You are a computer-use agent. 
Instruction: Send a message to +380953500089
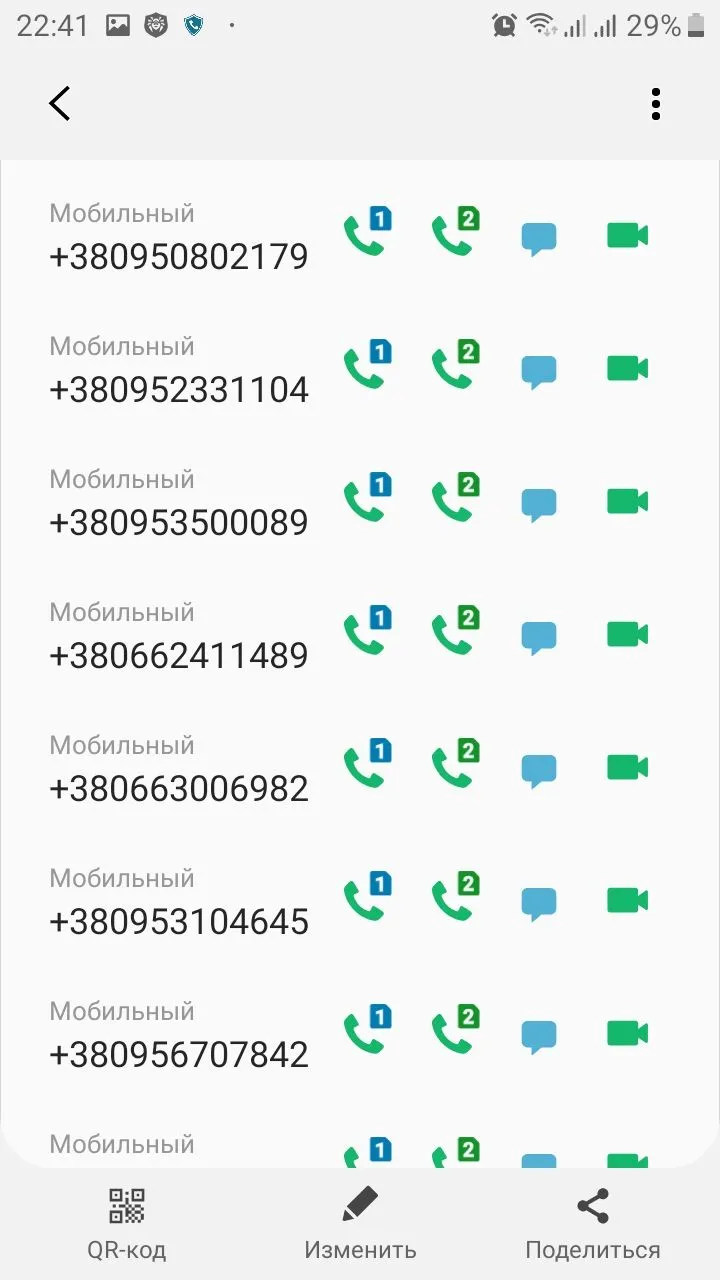[539, 503]
